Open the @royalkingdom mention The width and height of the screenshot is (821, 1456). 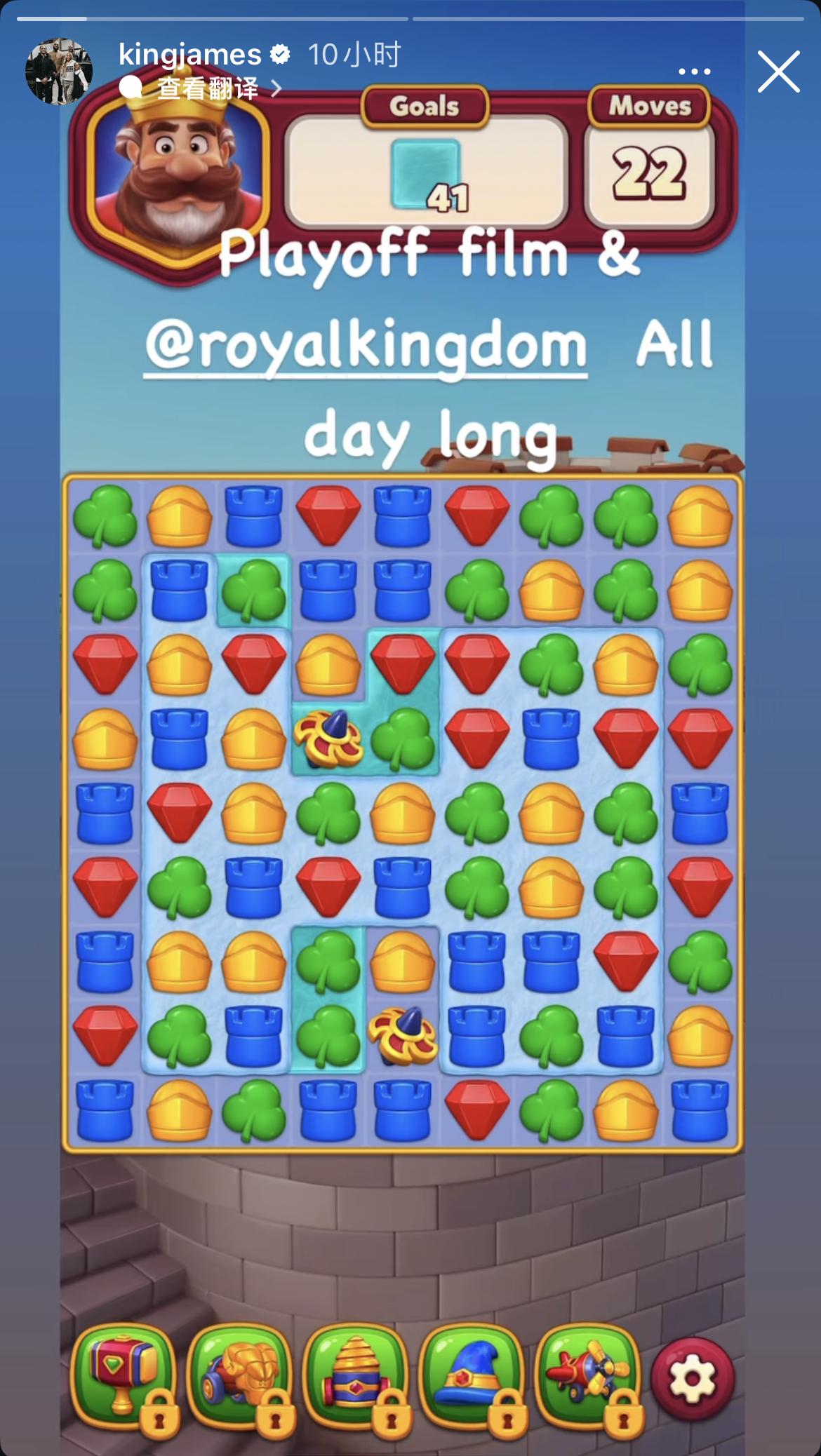click(x=366, y=346)
